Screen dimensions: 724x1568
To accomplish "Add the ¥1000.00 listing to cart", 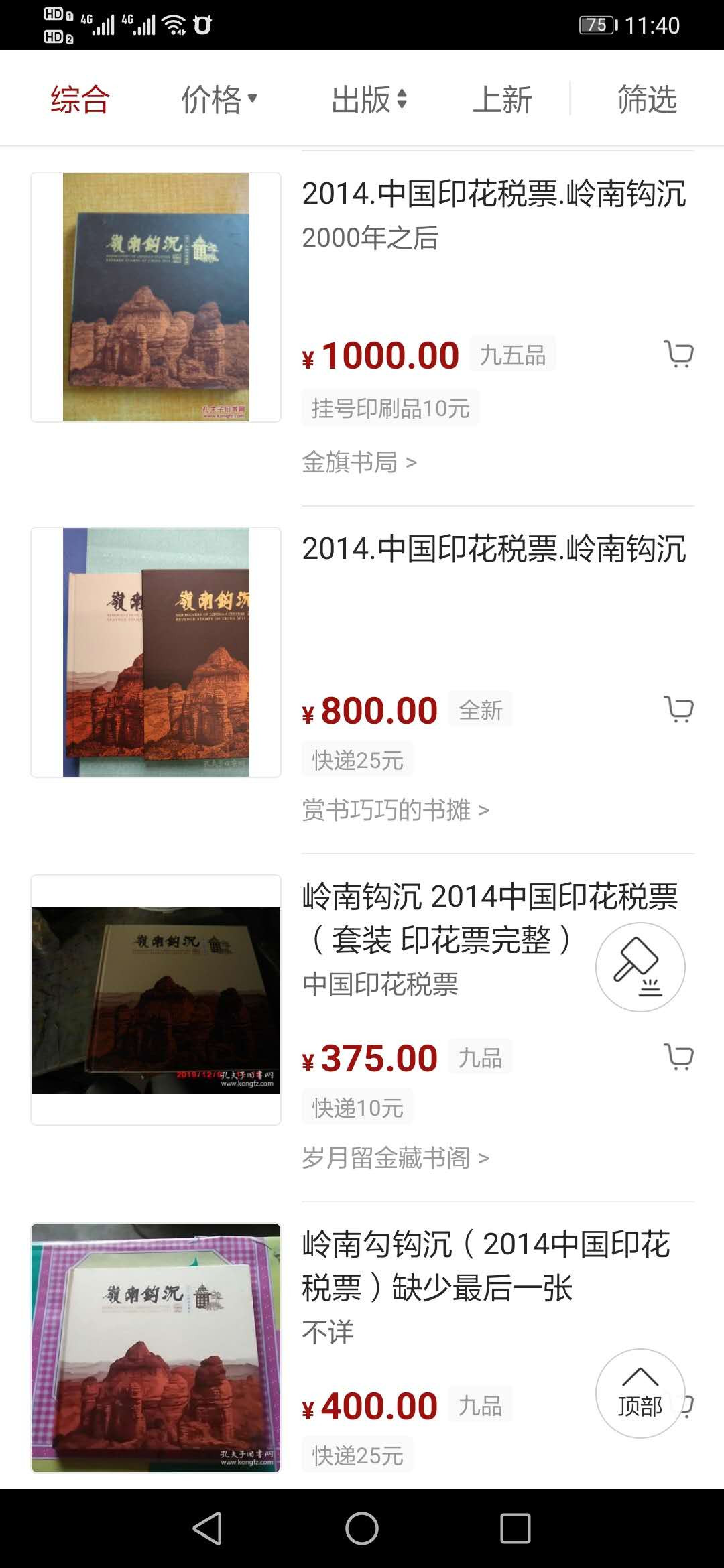I will coord(678,354).
